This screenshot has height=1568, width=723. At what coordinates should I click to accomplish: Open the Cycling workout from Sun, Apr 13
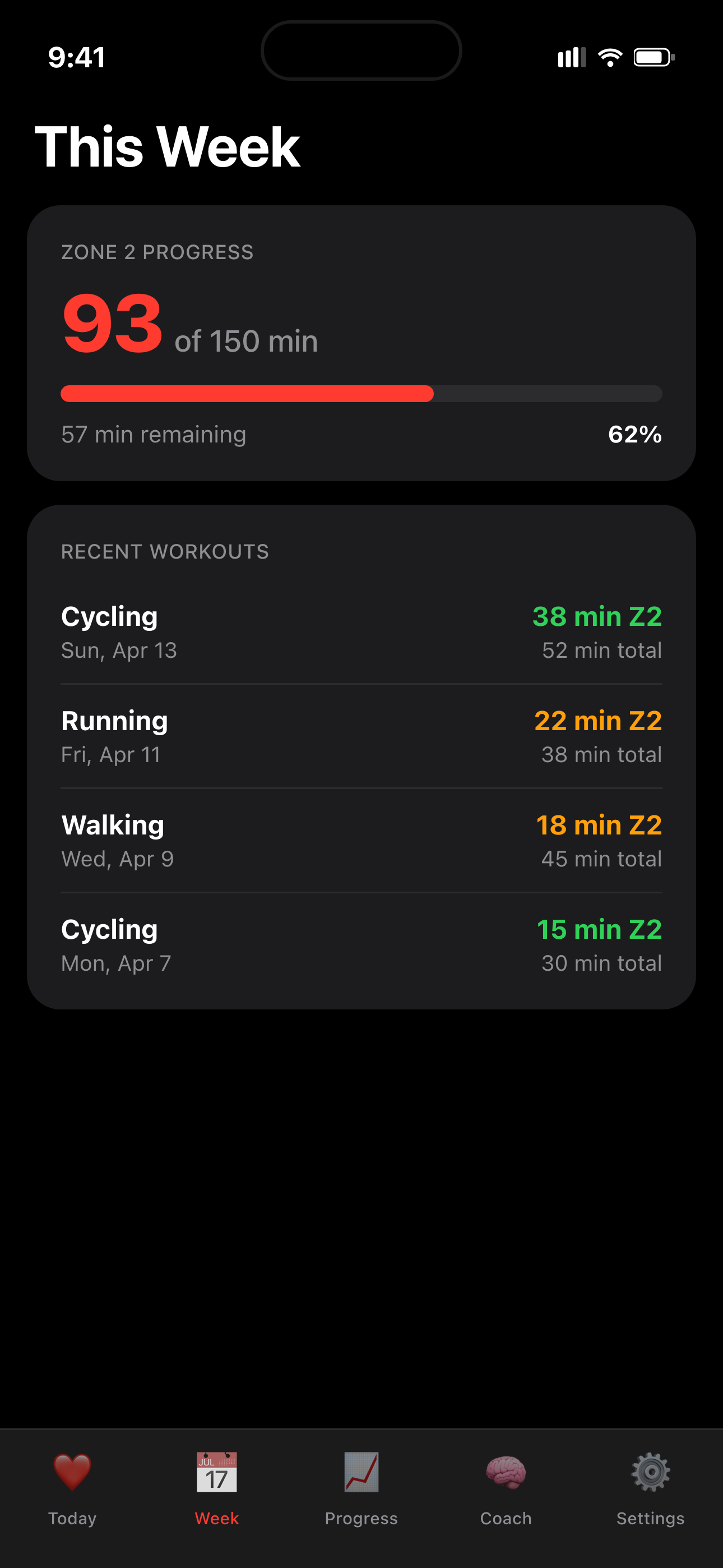point(361,633)
